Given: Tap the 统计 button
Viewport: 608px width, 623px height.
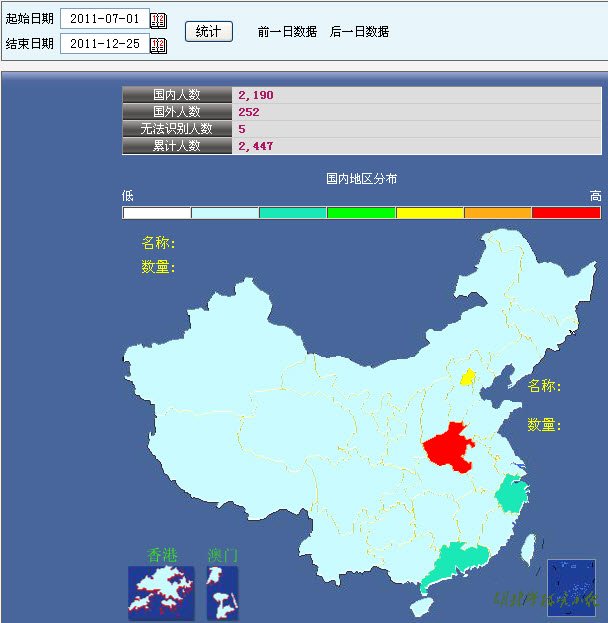Looking at the screenshot, I should (x=208, y=31).
